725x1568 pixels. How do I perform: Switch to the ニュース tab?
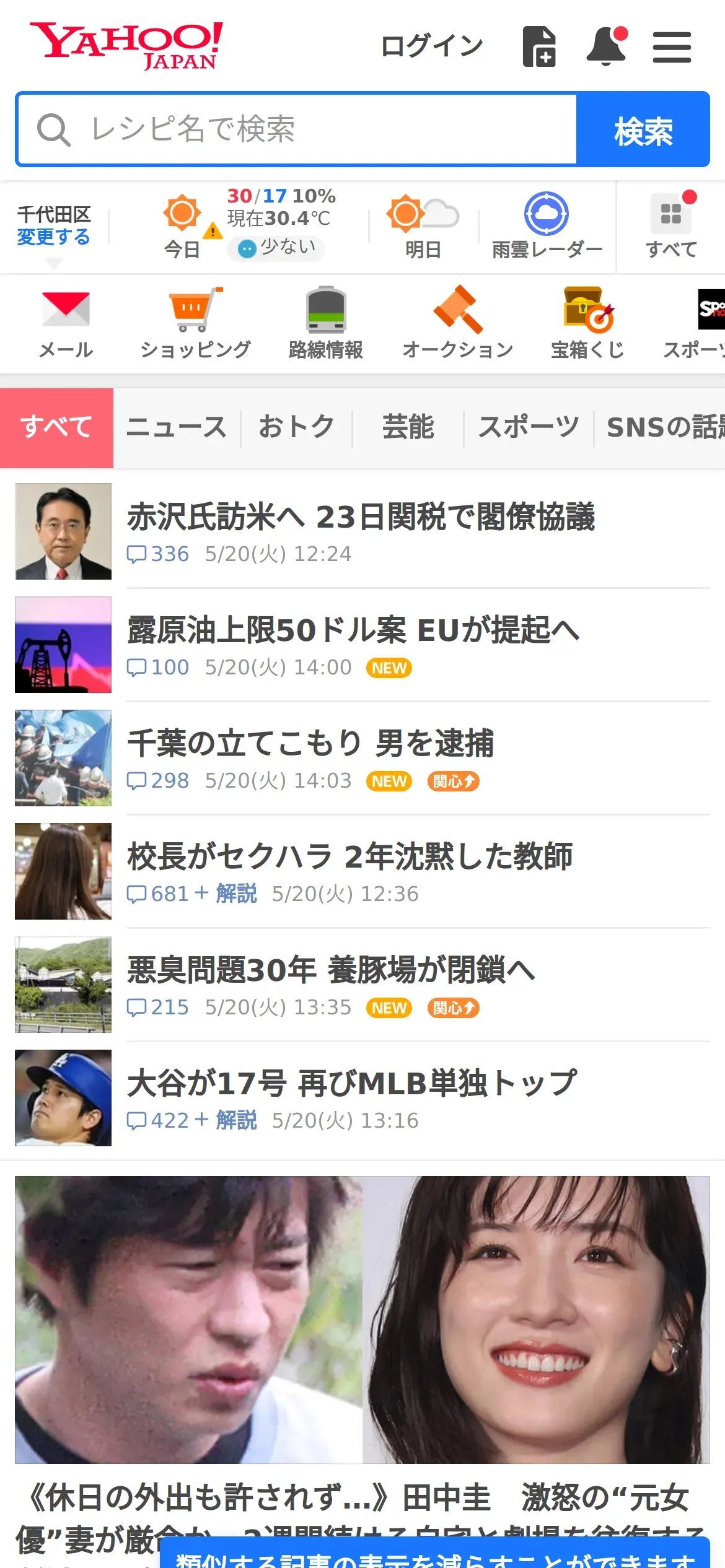[177, 427]
